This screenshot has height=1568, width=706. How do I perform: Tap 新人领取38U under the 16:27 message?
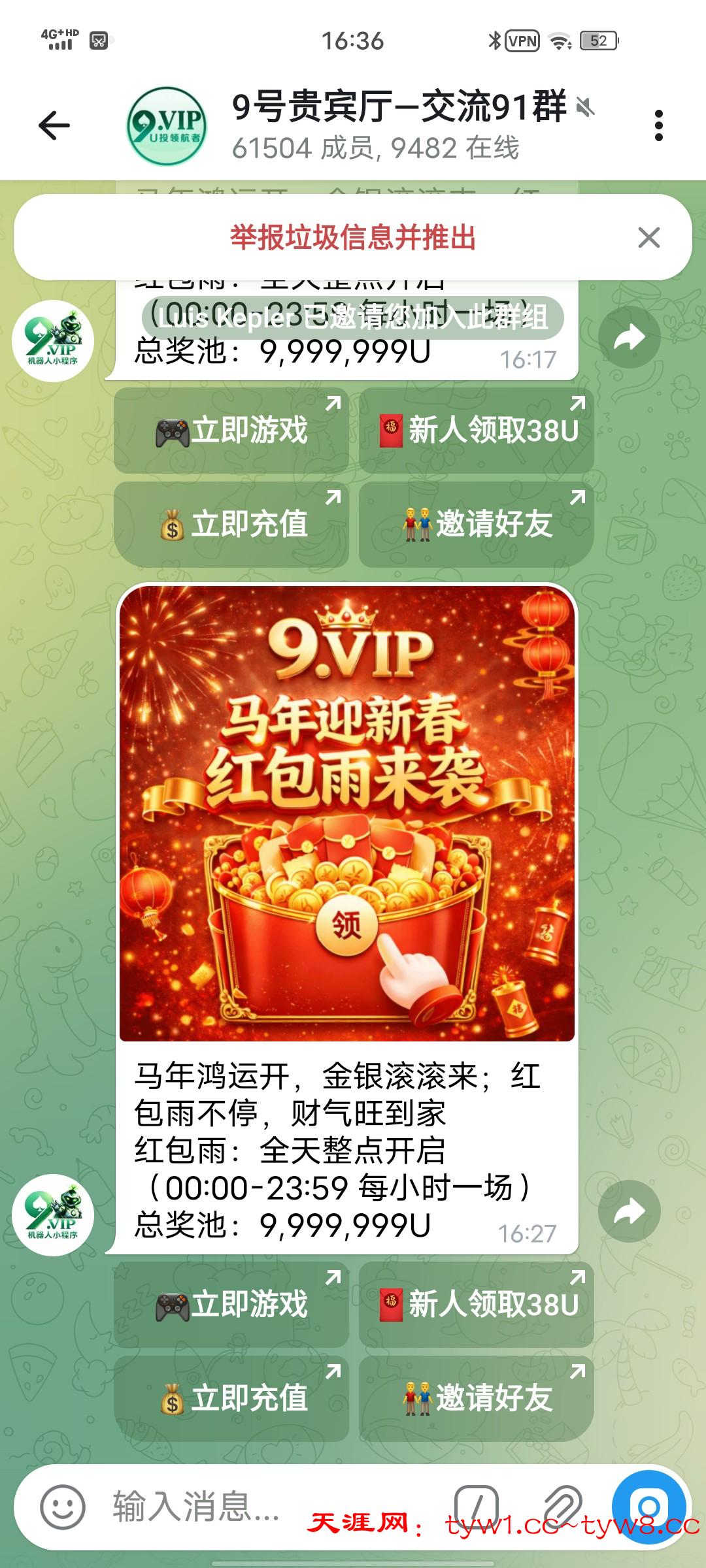477,1305
